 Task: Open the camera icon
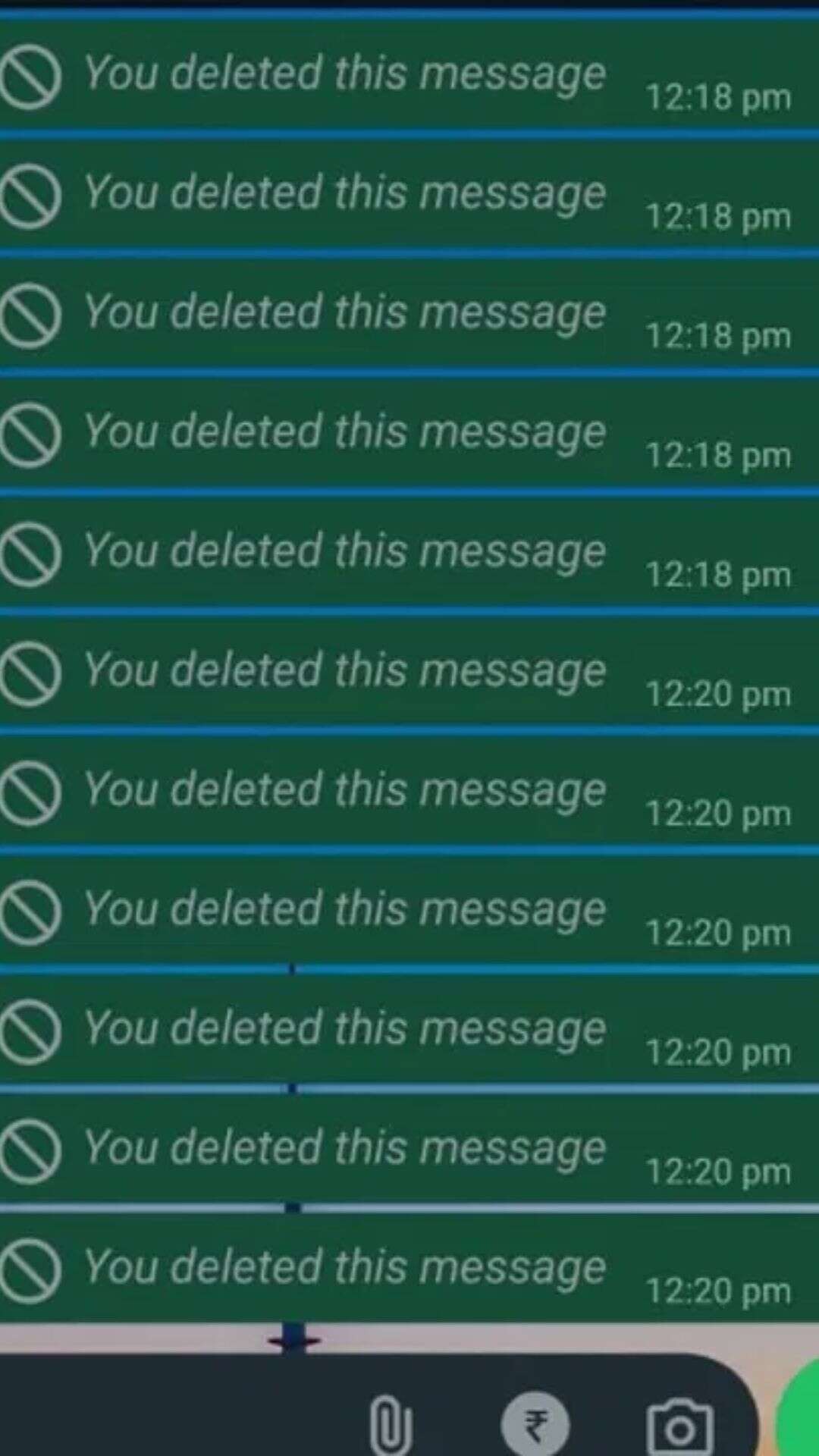click(679, 1427)
